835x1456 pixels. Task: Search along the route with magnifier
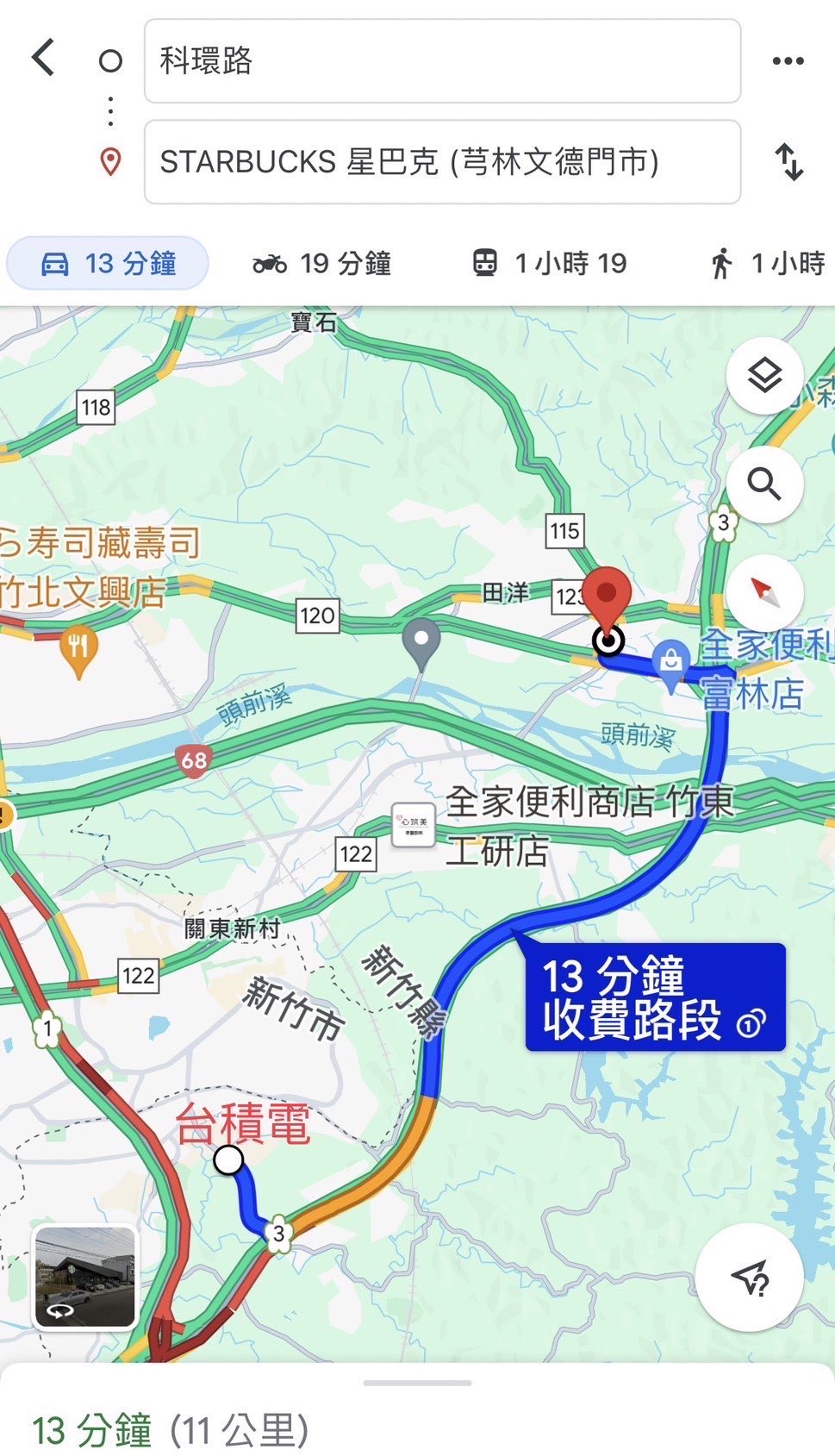[765, 484]
